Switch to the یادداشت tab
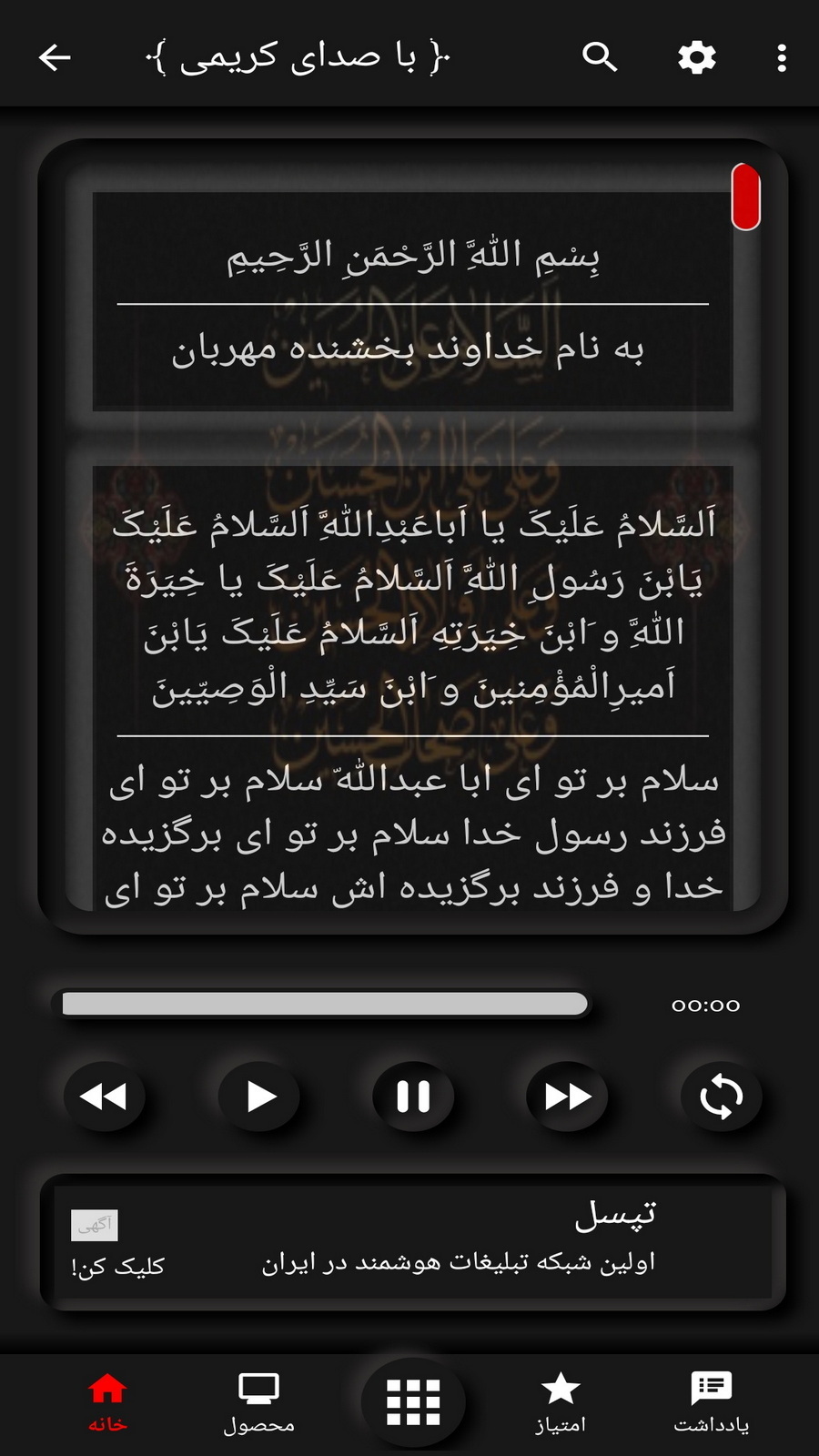819x1456 pixels. click(712, 1403)
